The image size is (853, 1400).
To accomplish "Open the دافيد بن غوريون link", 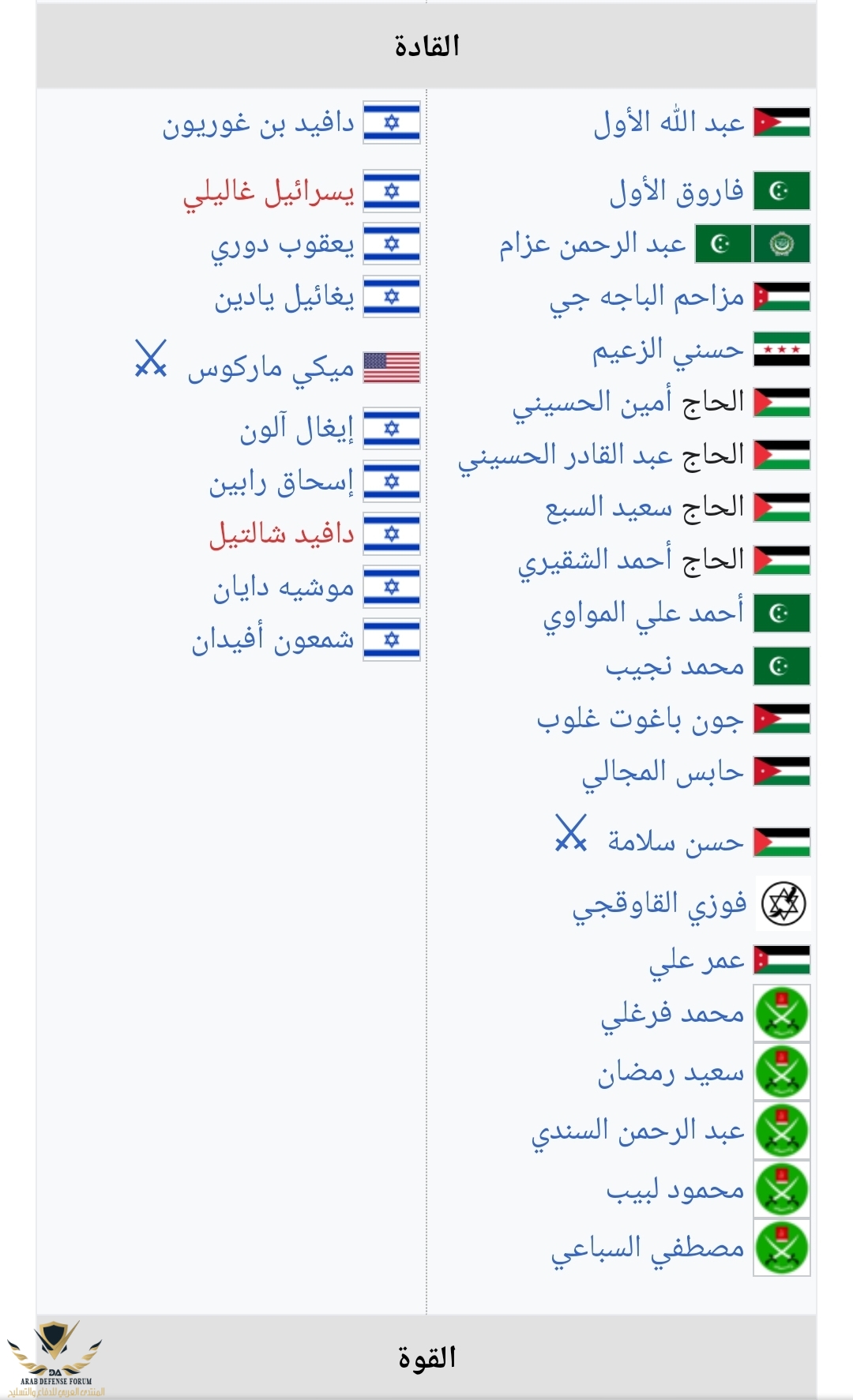I will coord(258,124).
